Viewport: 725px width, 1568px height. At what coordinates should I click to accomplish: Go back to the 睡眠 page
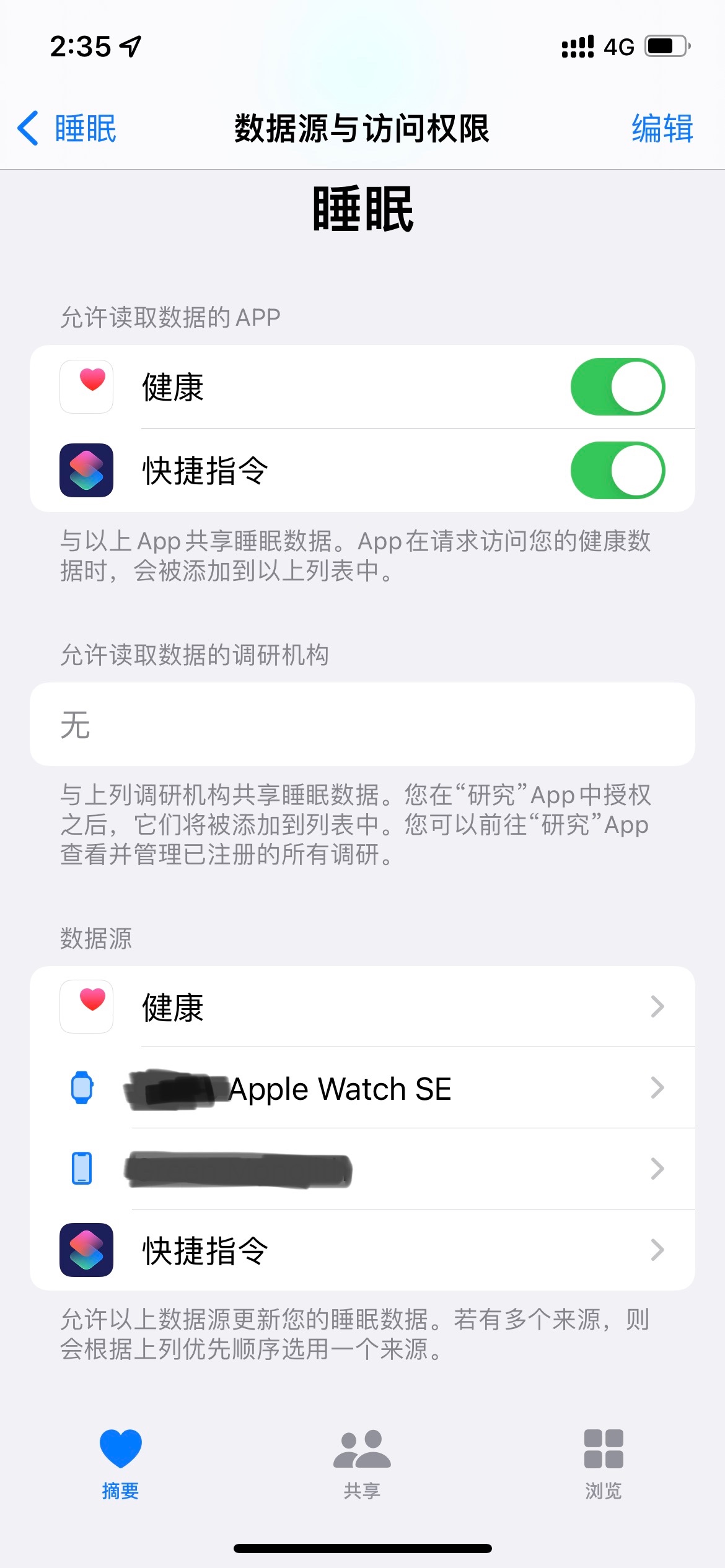click(67, 129)
